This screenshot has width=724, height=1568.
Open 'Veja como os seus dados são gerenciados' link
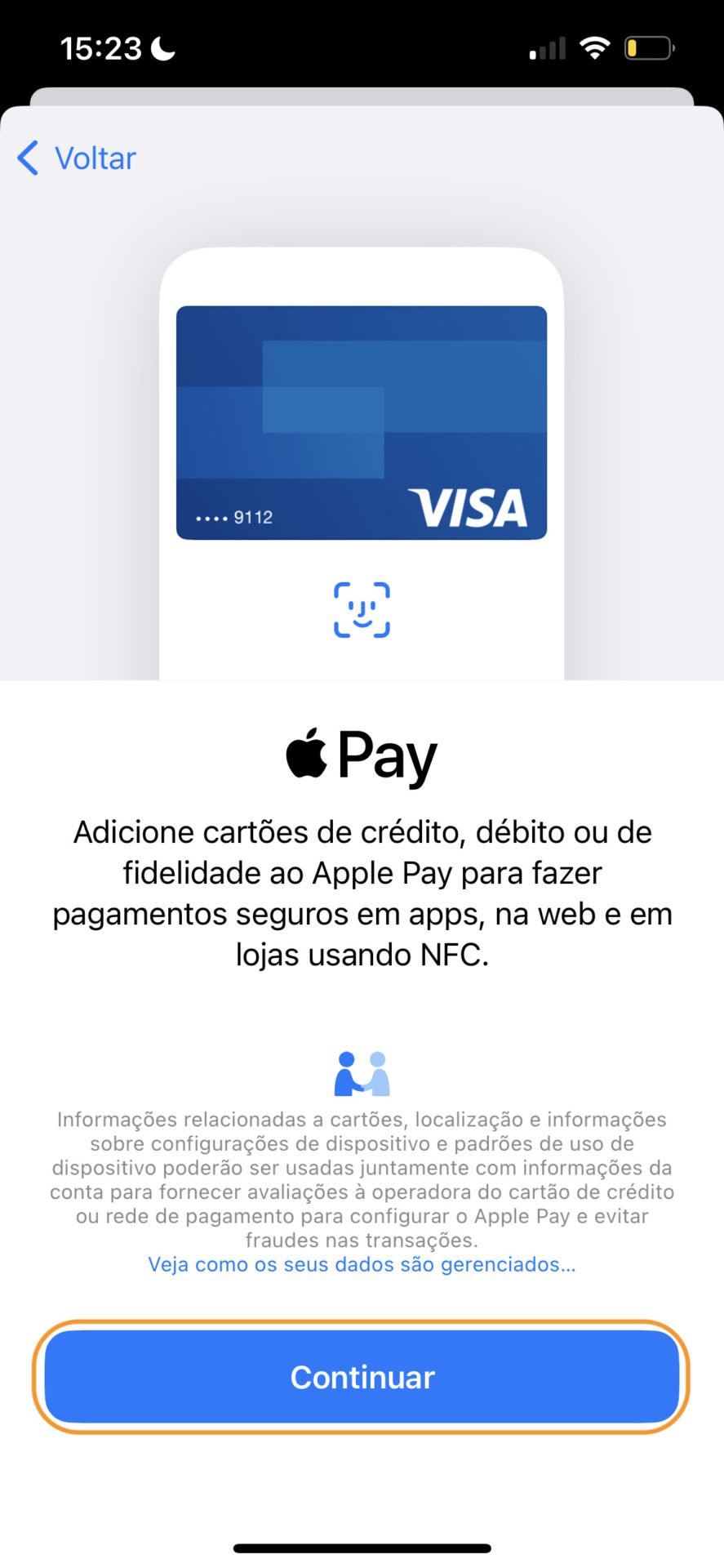[x=362, y=1264]
